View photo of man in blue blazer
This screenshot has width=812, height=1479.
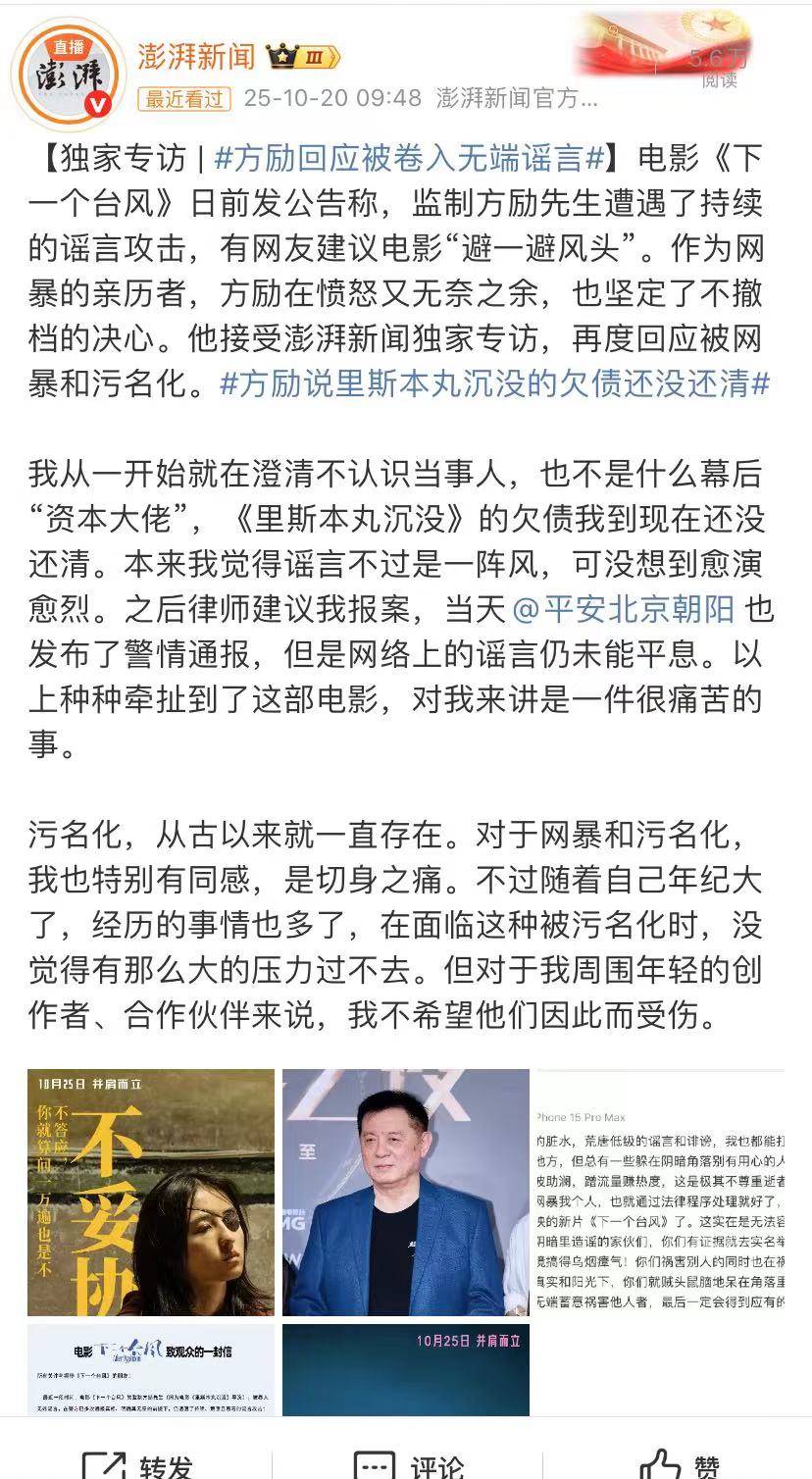pyautogui.click(x=405, y=1193)
